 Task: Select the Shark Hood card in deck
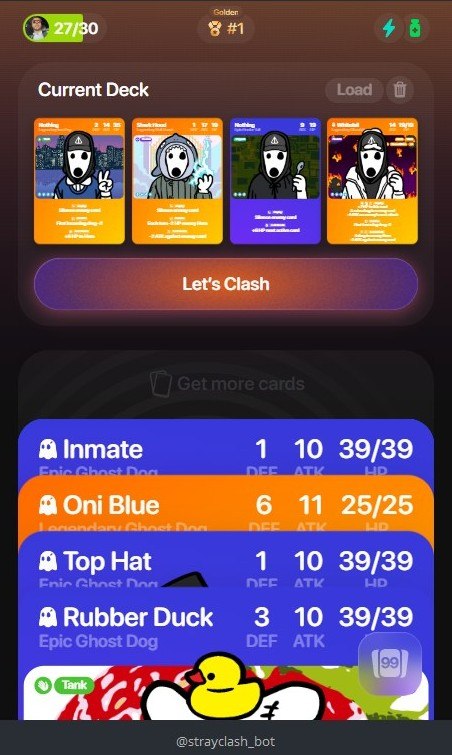click(177, 181)
